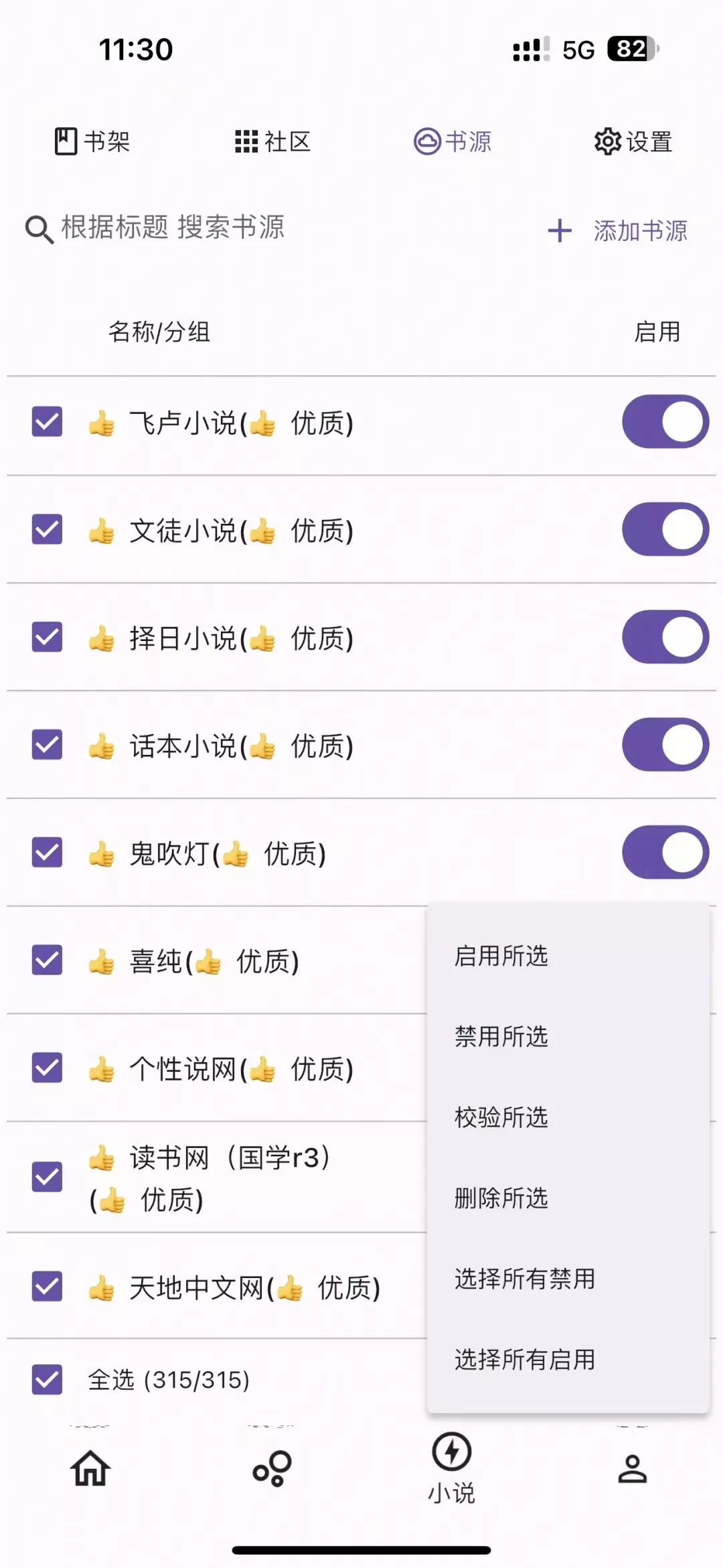Image resolution: width=723 pixels, height=1568 pixels.
Task: Choose 启用所选 from the popup menu
Action: point(501,956)
